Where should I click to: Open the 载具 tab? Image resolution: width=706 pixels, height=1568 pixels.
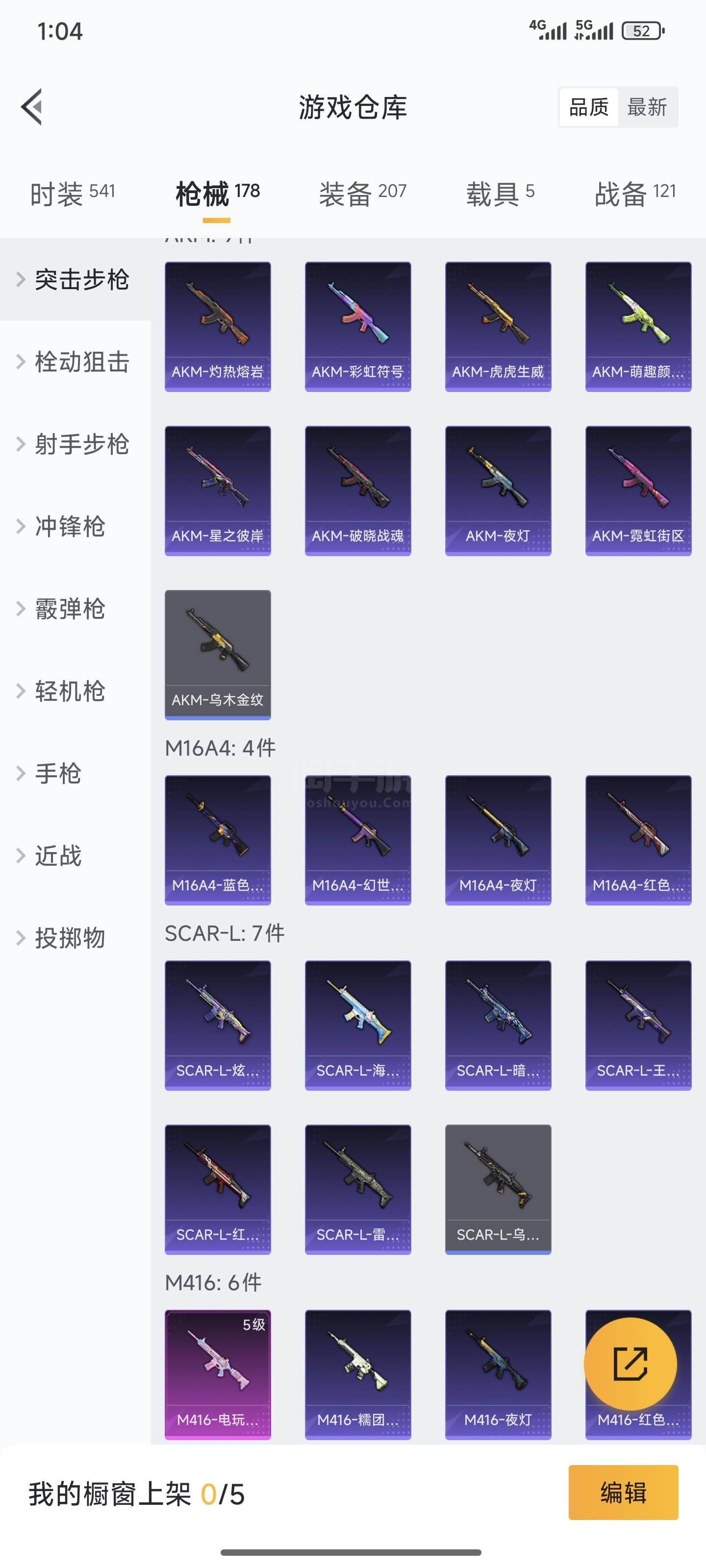(500, 194)
